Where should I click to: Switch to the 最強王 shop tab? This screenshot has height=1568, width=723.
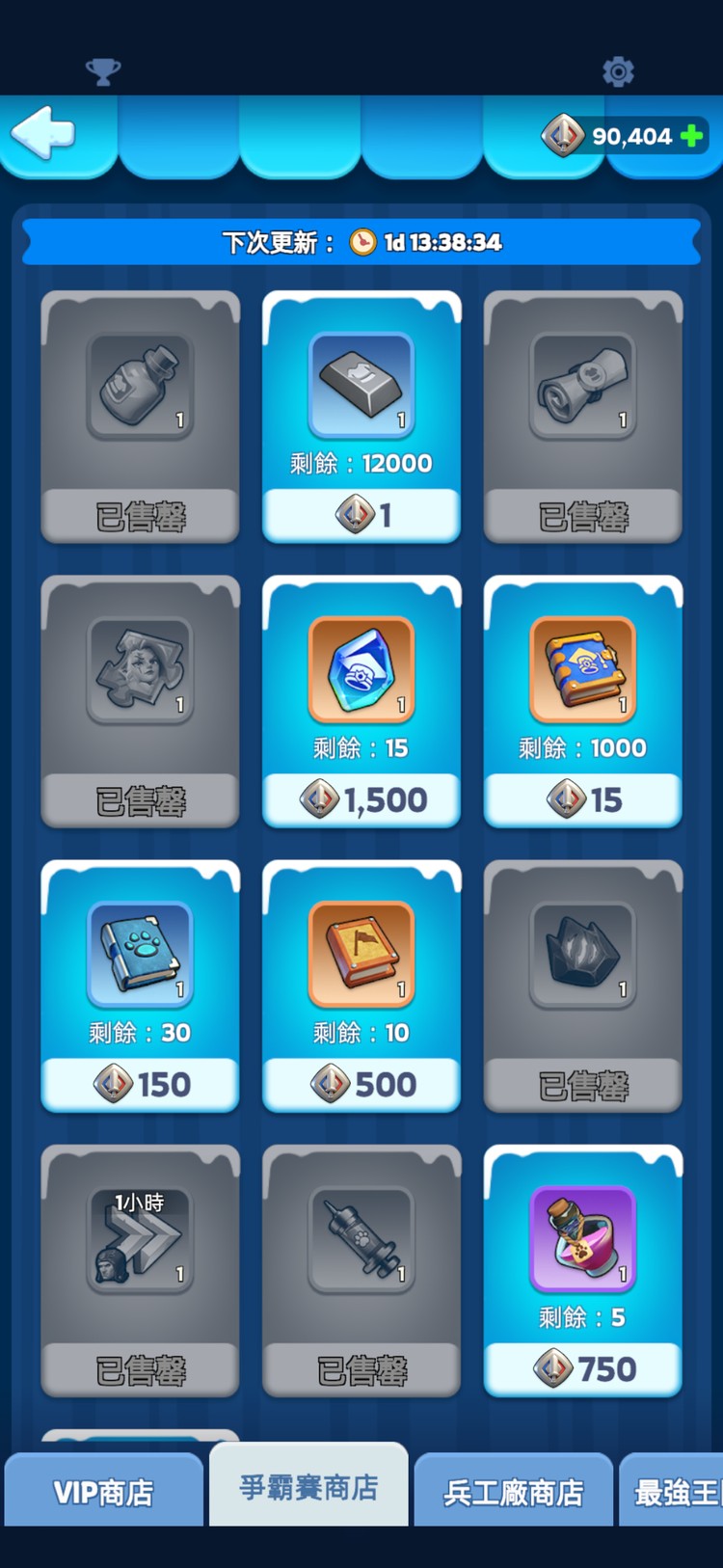coord(675,1492)
